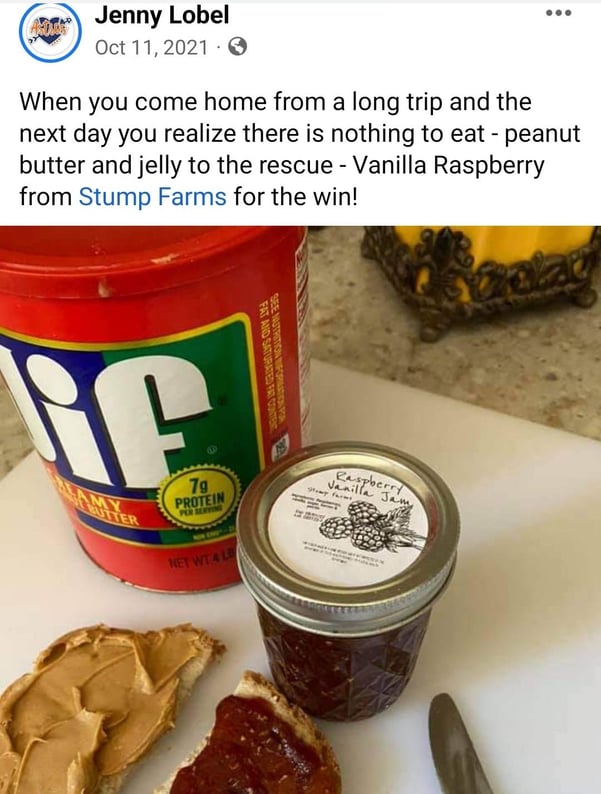Follow the Stump Farms link
This screenshot has width=601, height=794.
[x=152, y=196]
